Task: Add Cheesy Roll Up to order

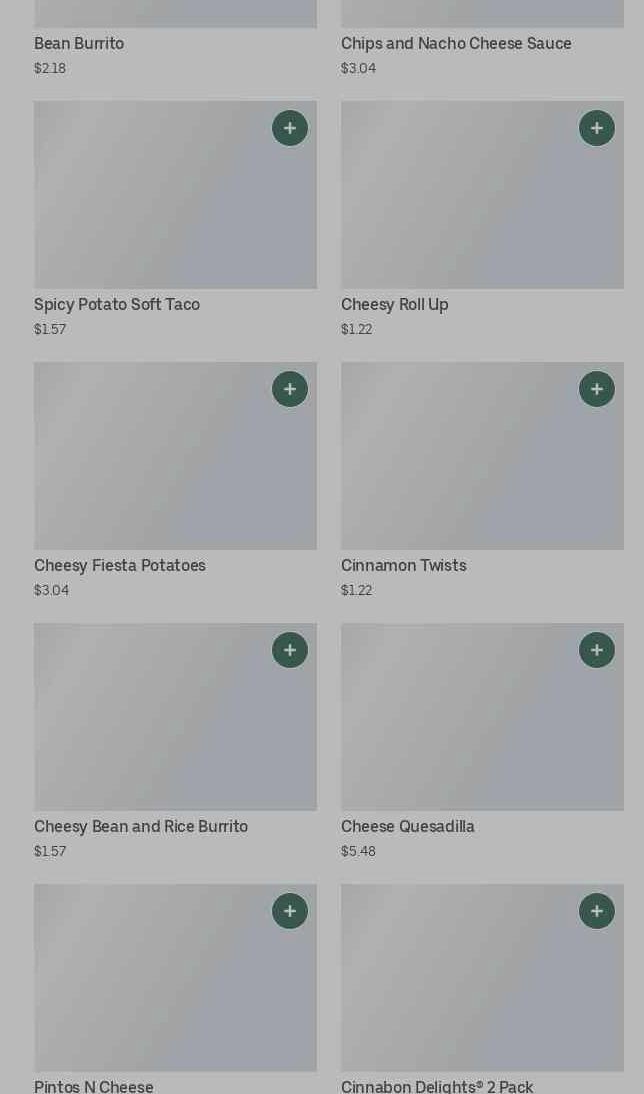Action: coord(597,128)
